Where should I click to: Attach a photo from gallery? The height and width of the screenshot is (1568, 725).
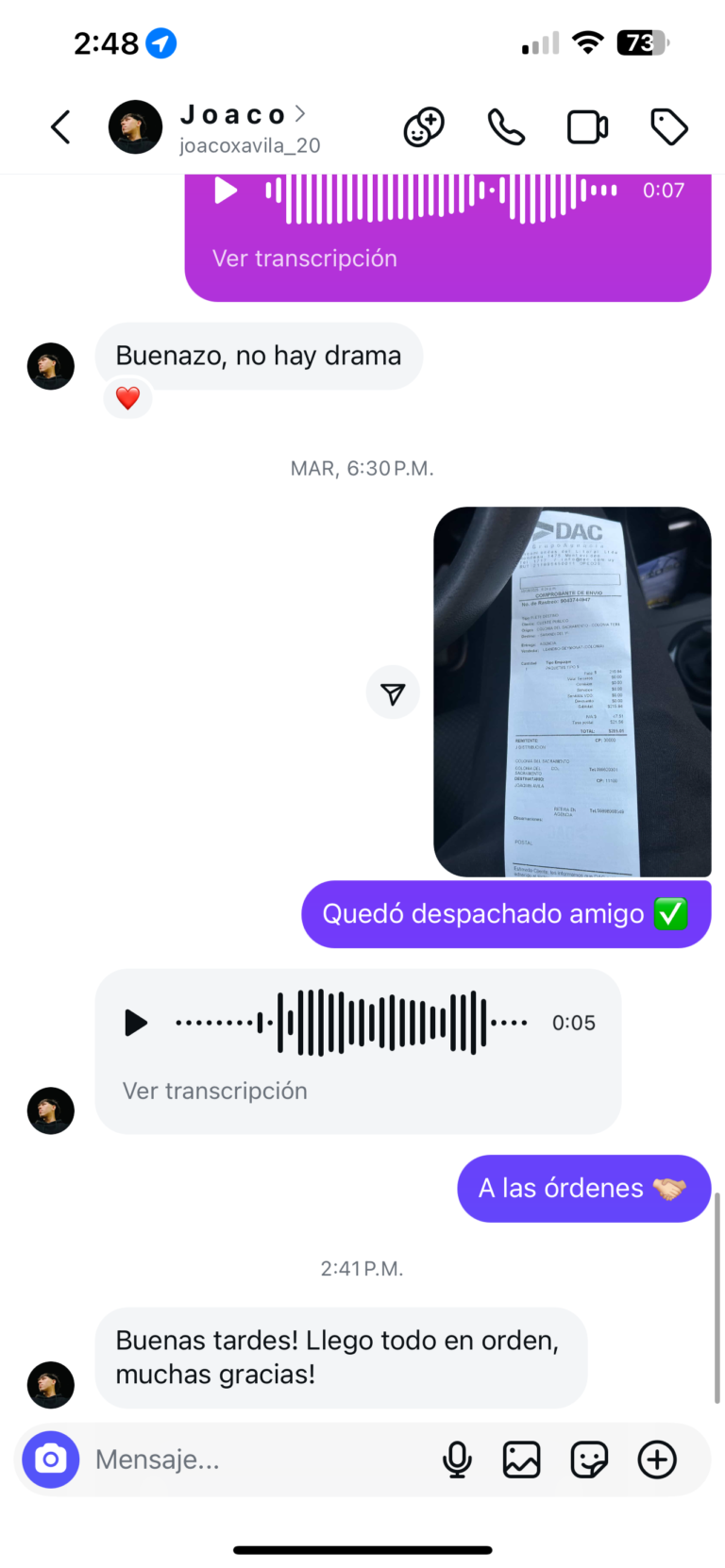click(521, 1460)
